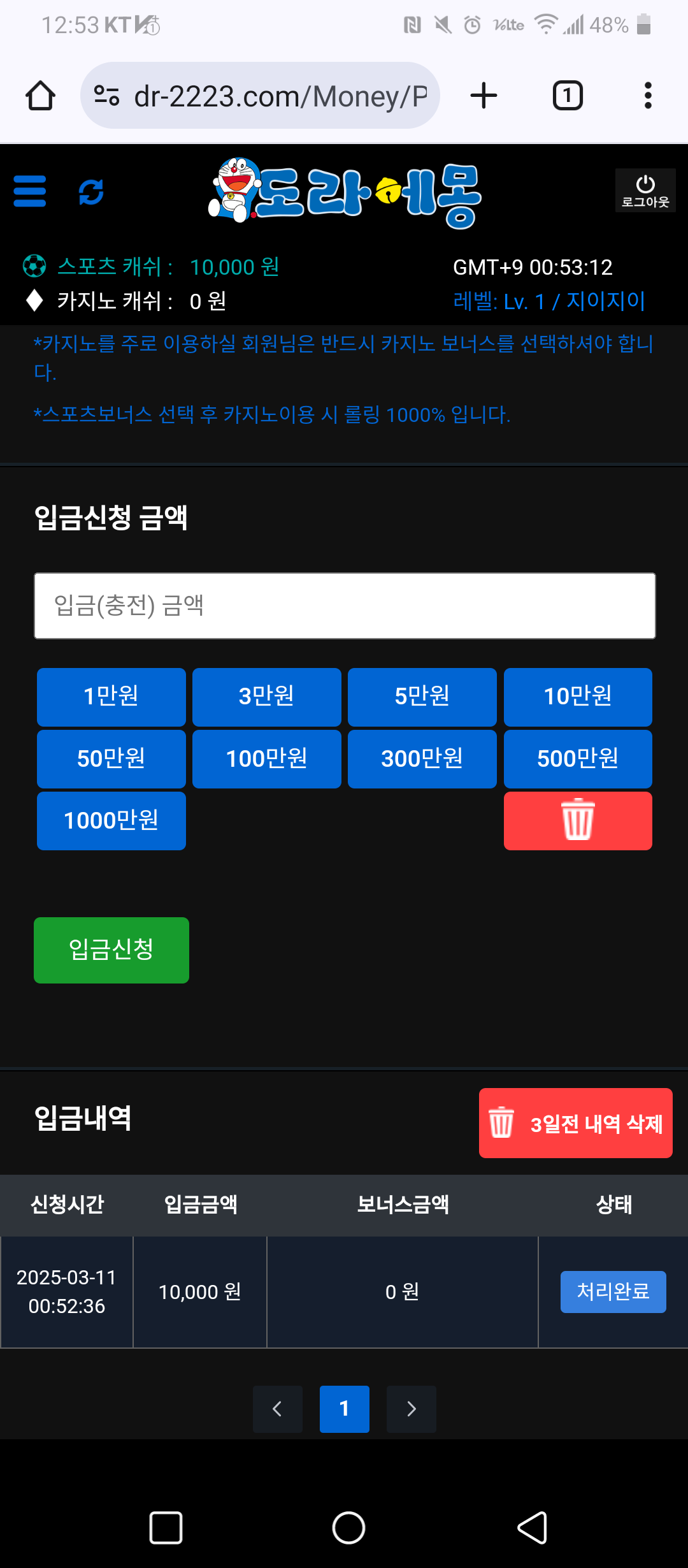Tap 3일전 내역 삭제 to delete old history

(x=575, y=1123)
